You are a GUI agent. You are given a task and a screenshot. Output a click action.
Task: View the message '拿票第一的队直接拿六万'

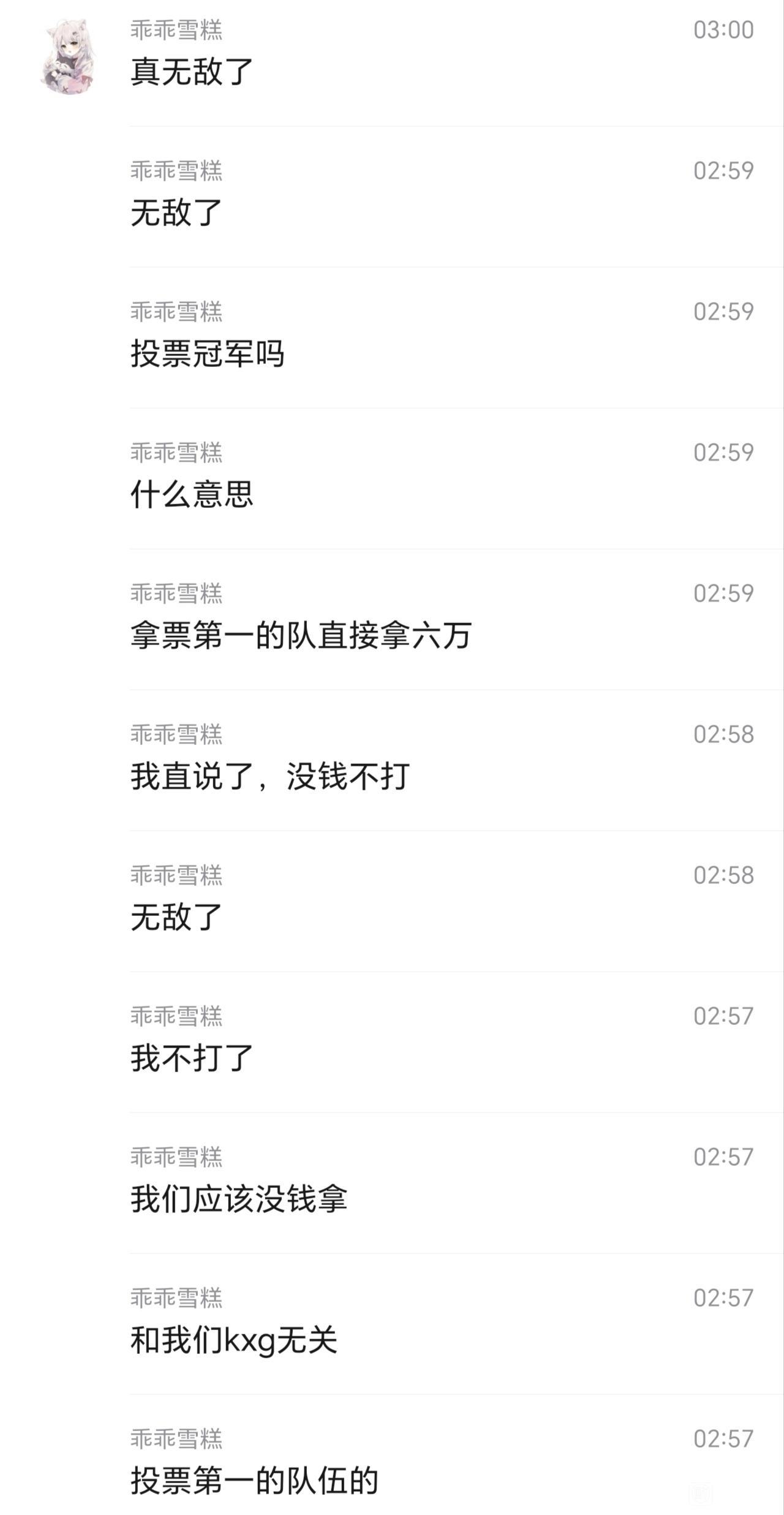(x=301, y=635)
